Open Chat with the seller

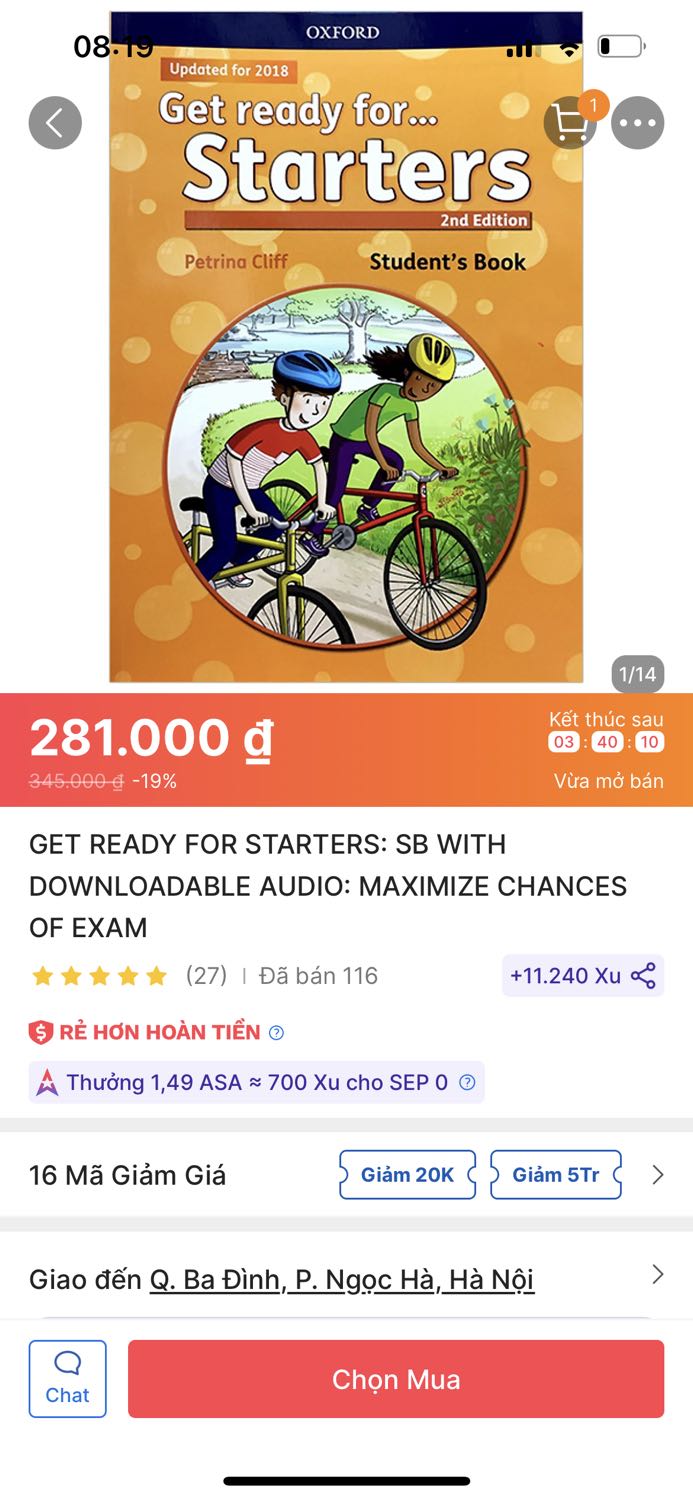[x=68, y=1379]
